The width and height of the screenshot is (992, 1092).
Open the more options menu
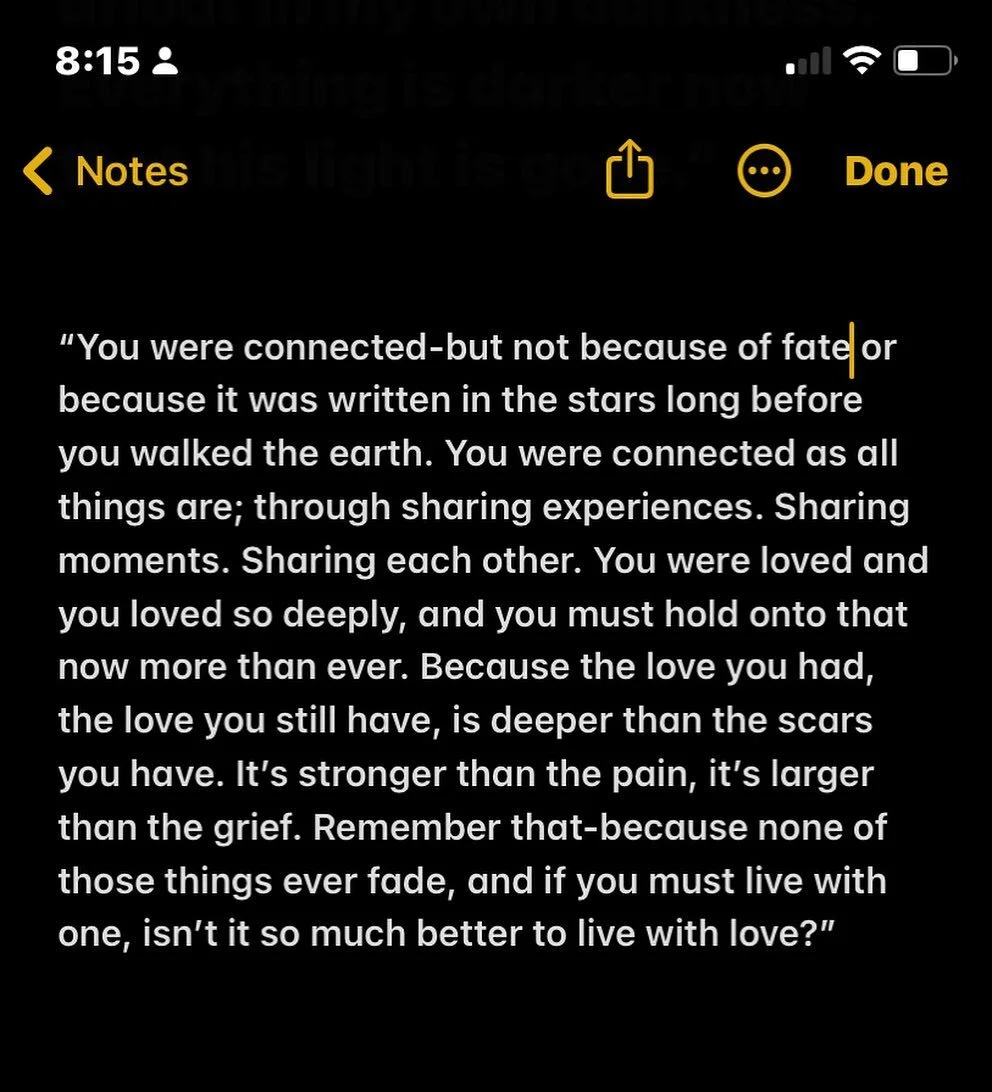coord(763,172)
